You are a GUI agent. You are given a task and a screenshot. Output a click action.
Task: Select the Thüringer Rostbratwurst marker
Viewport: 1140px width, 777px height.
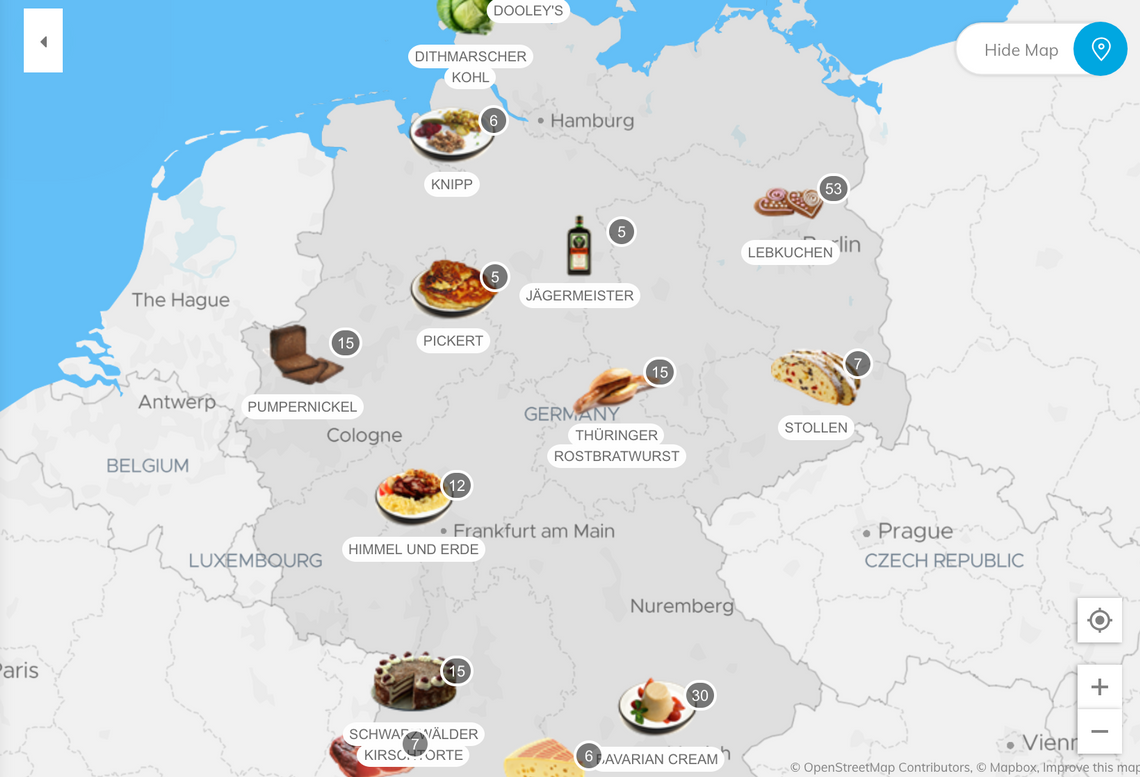click(x=610, y=391)
